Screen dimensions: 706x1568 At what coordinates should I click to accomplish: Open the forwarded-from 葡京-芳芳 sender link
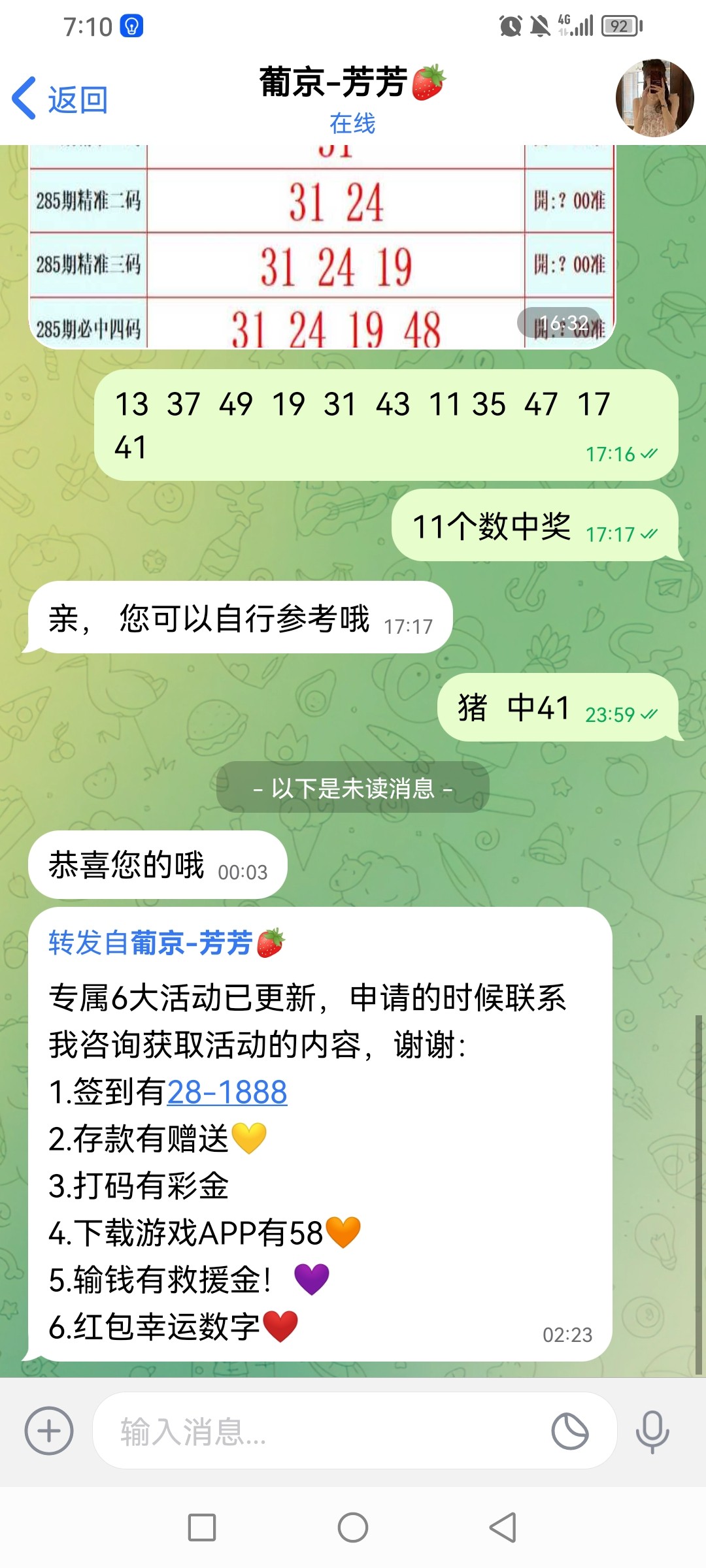pyautogui.click(x=167, y=943)
